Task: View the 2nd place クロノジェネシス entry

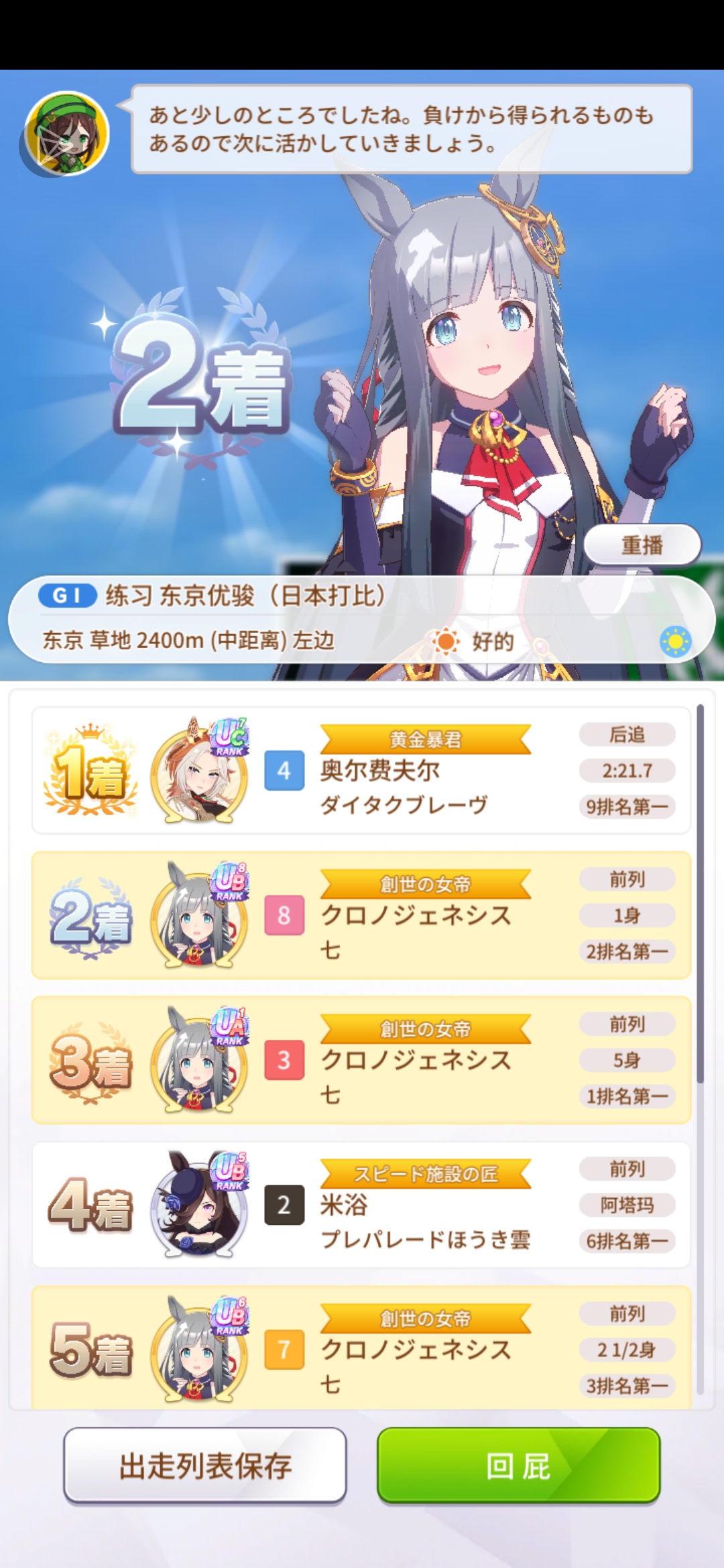Action: pyautogui.click(x=361, y=915)
